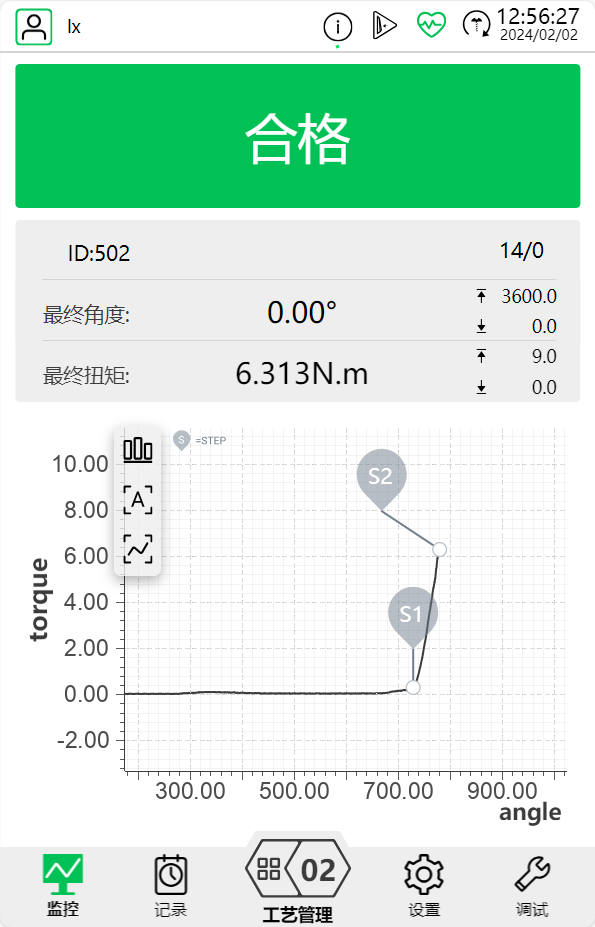Select the S1 step marker on the curve
Viewport: 595px width, 927px height.
(x=413, y=616)
